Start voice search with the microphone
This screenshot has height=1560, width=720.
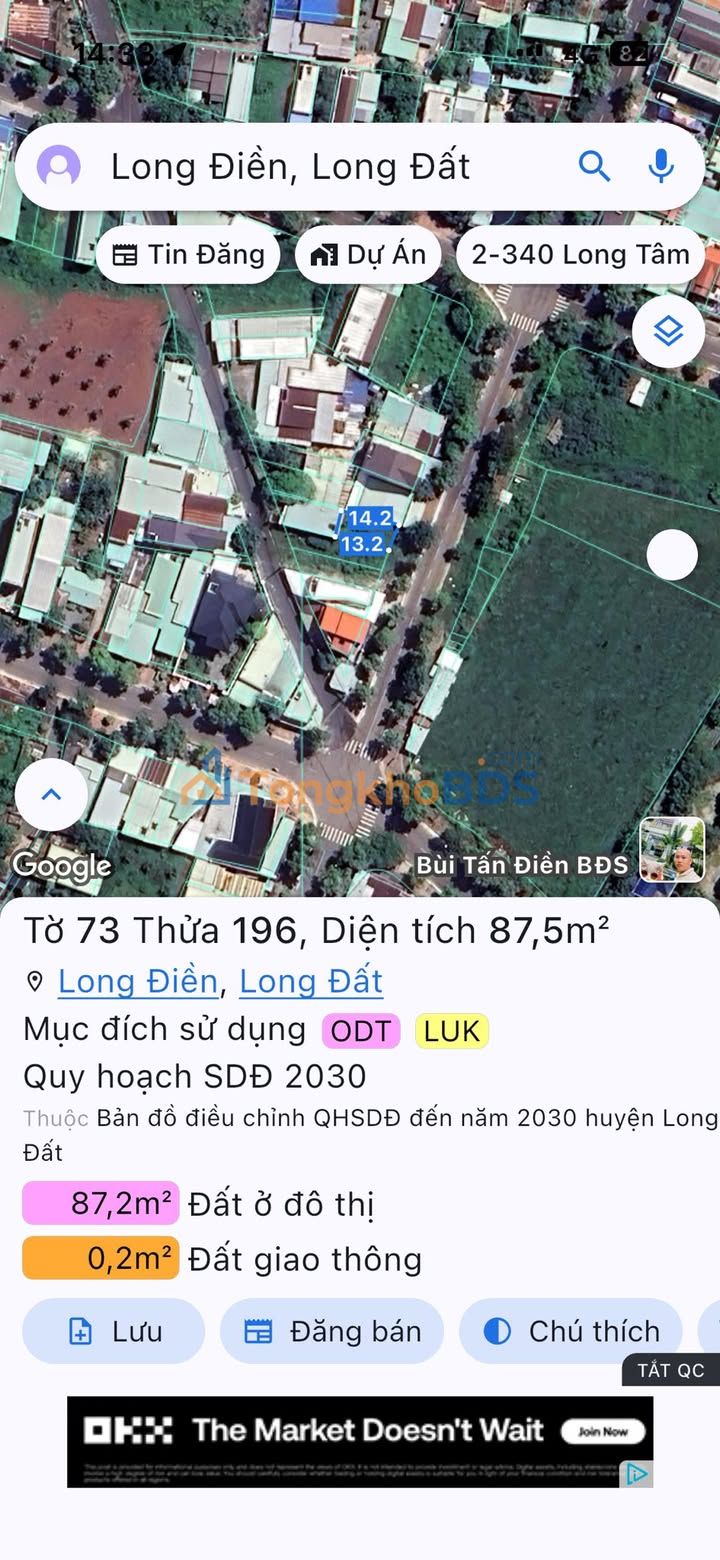pyautogui.click(x=661, y=166)
